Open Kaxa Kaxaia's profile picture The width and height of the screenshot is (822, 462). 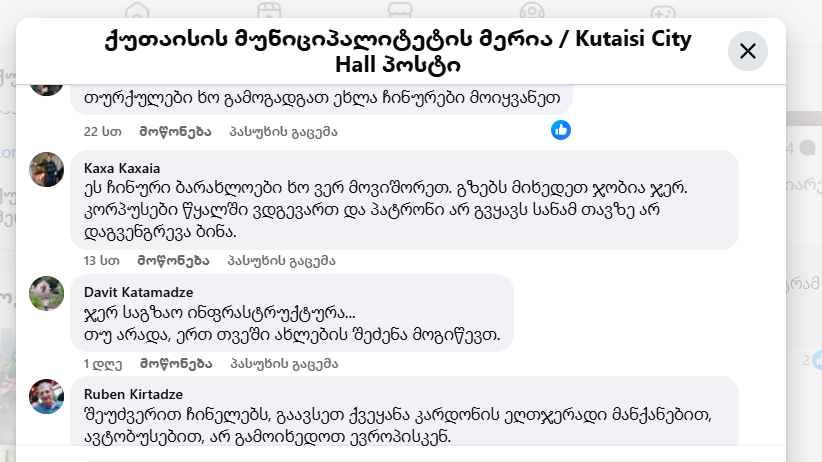pos(48,170)
